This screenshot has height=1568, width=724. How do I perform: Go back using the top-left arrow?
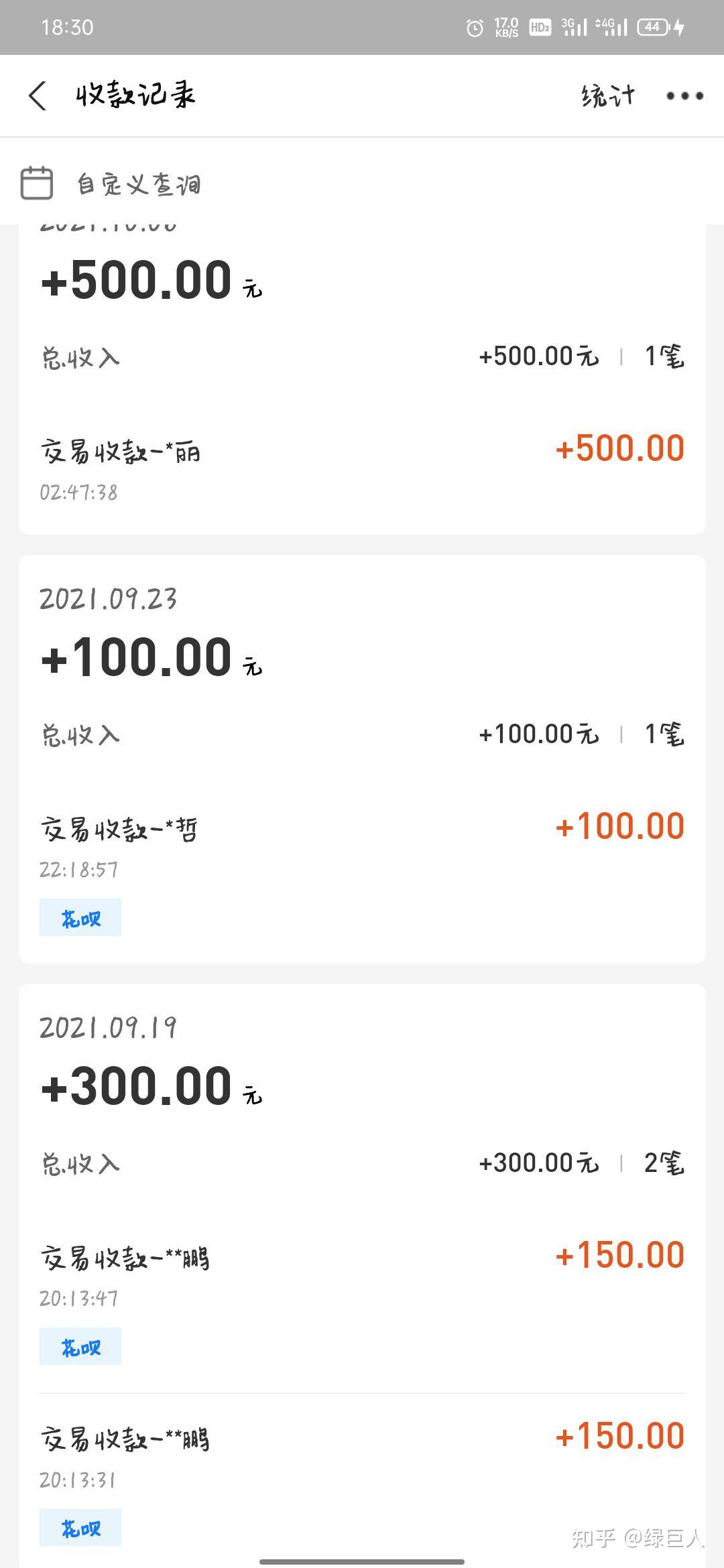38,96
